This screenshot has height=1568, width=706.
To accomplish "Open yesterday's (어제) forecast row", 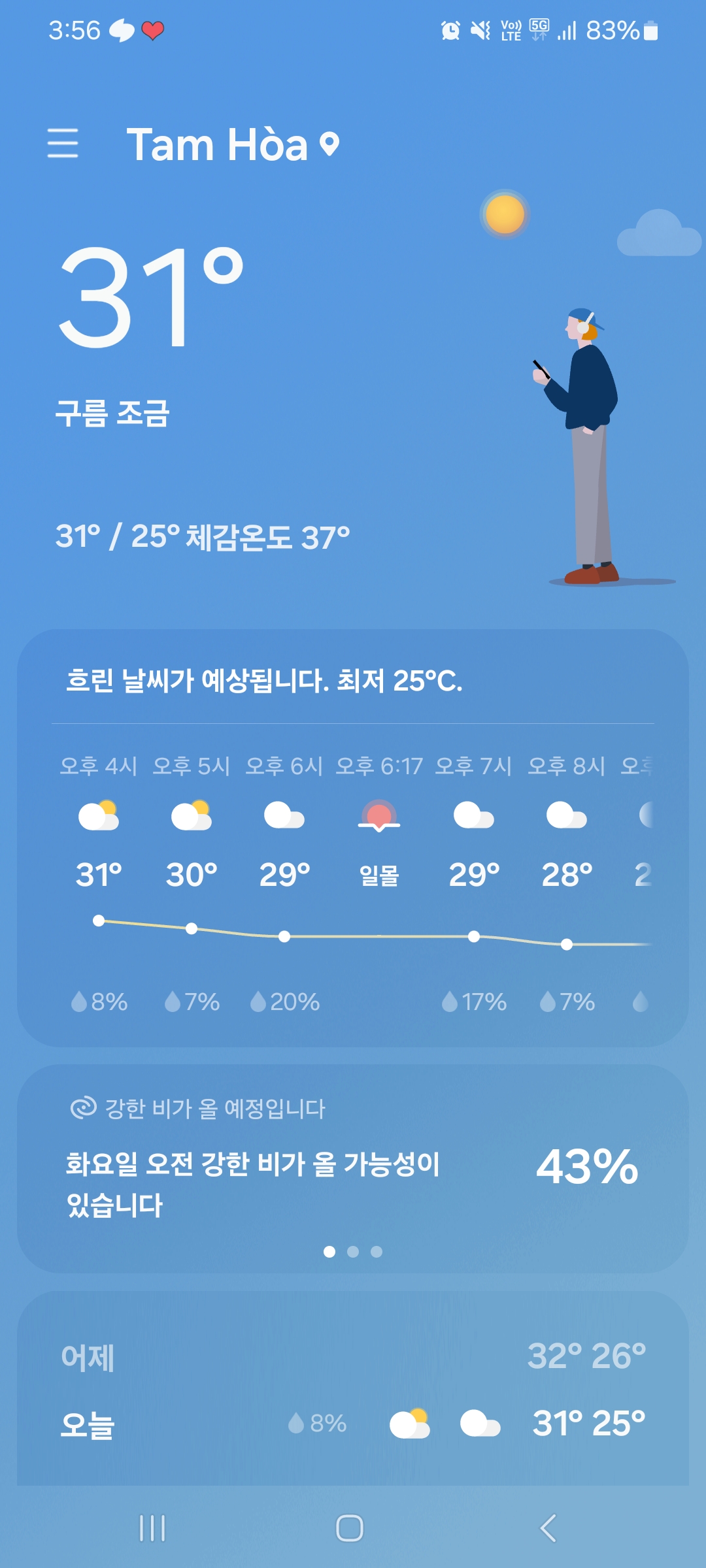I will pyautogui.click(x=353, y=1356).
